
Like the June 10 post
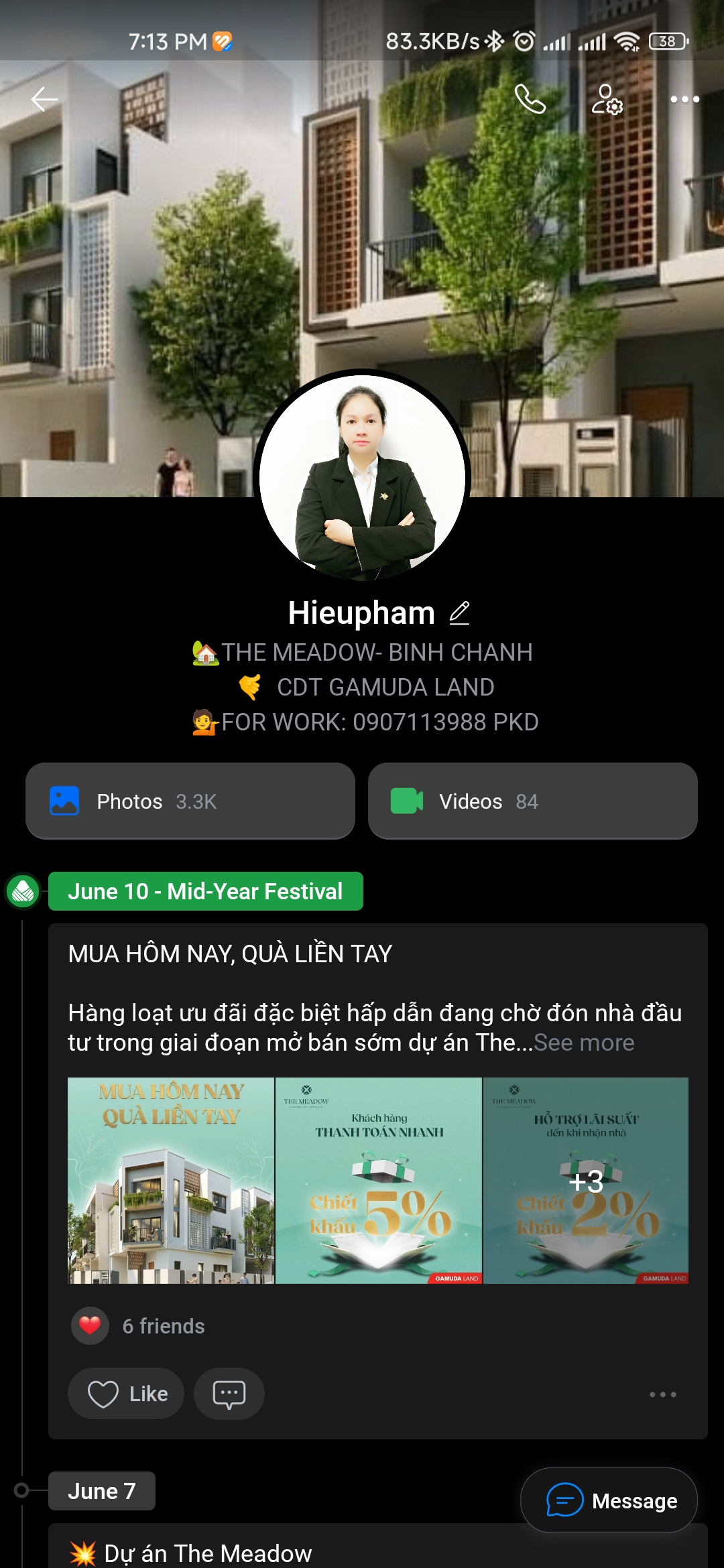click(126, 1394)
